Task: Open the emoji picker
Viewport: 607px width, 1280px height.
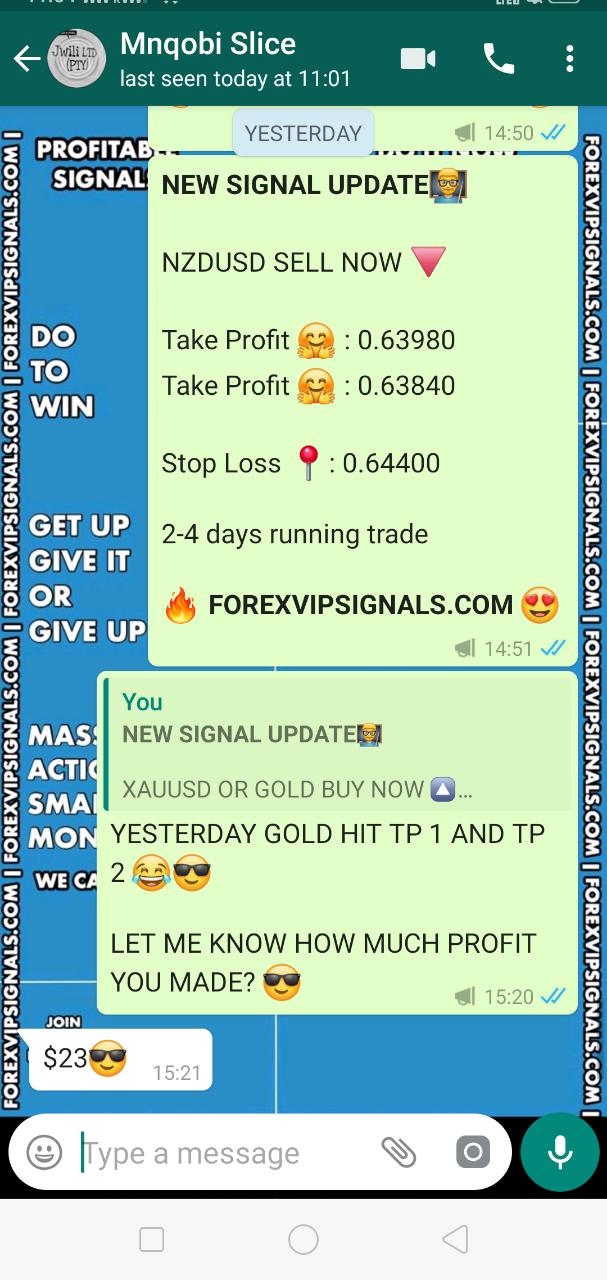Action: [44, 1153]
